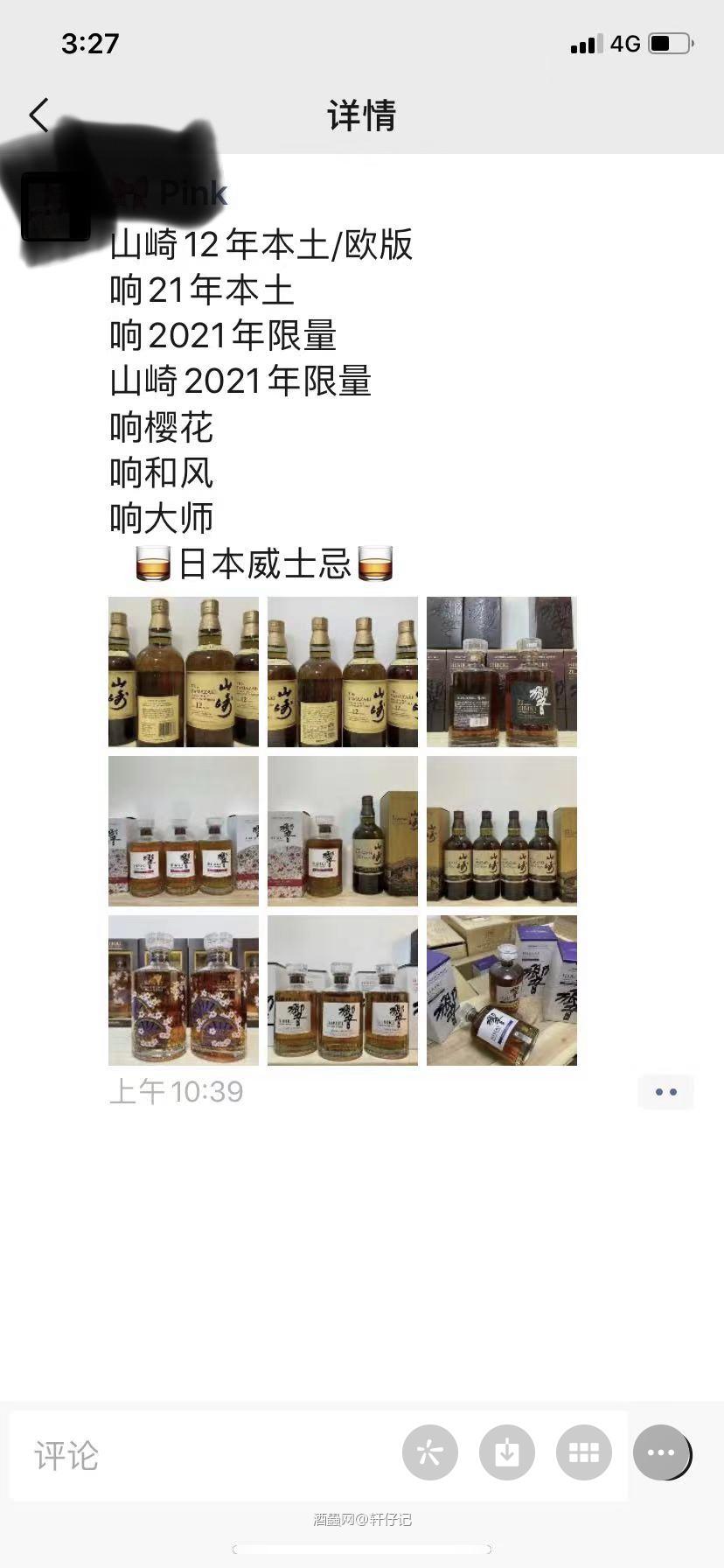The image size is (724, 1568).
Task: Tap the 上午10:39 timestamp text
Action: 176,1091
